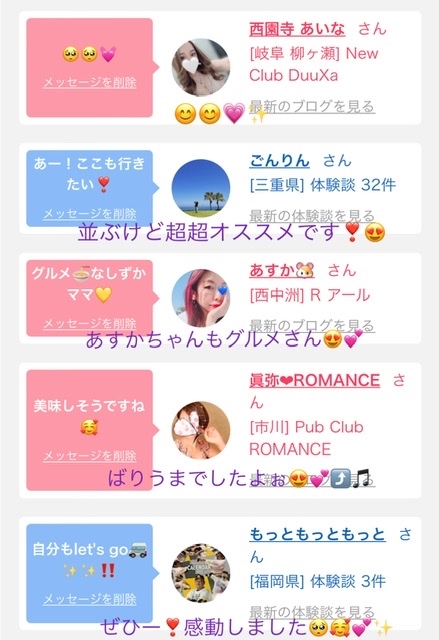View 西園寺 あいな's latest blog
The width and height of the screenshot is (439, 640).
(x=312, y=107)
